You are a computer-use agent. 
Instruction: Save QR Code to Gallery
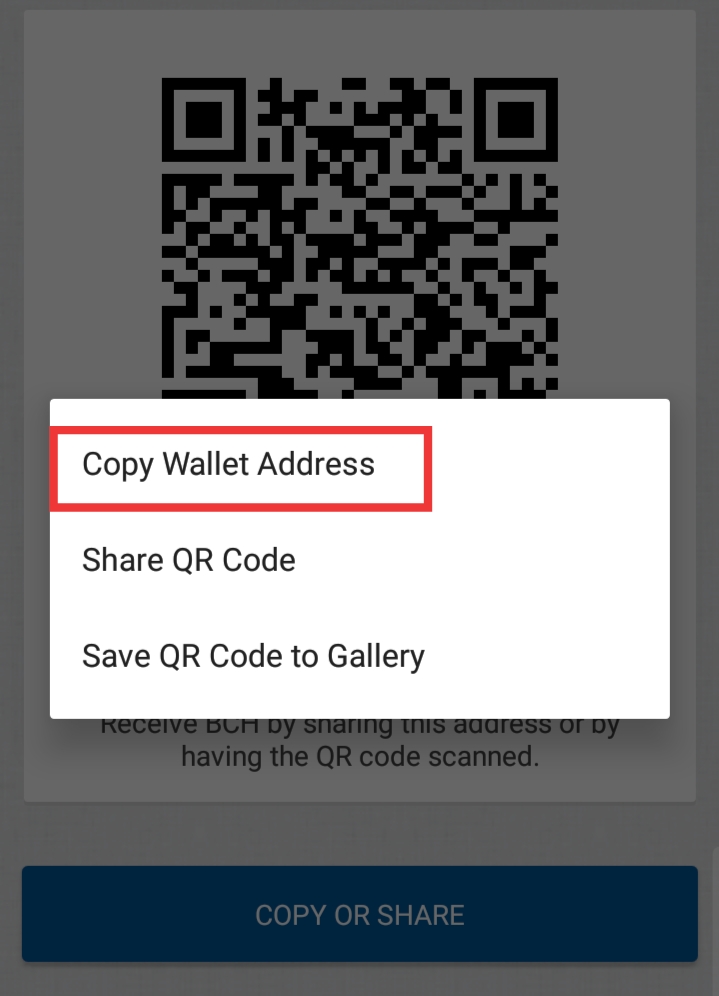click(253, 656)
